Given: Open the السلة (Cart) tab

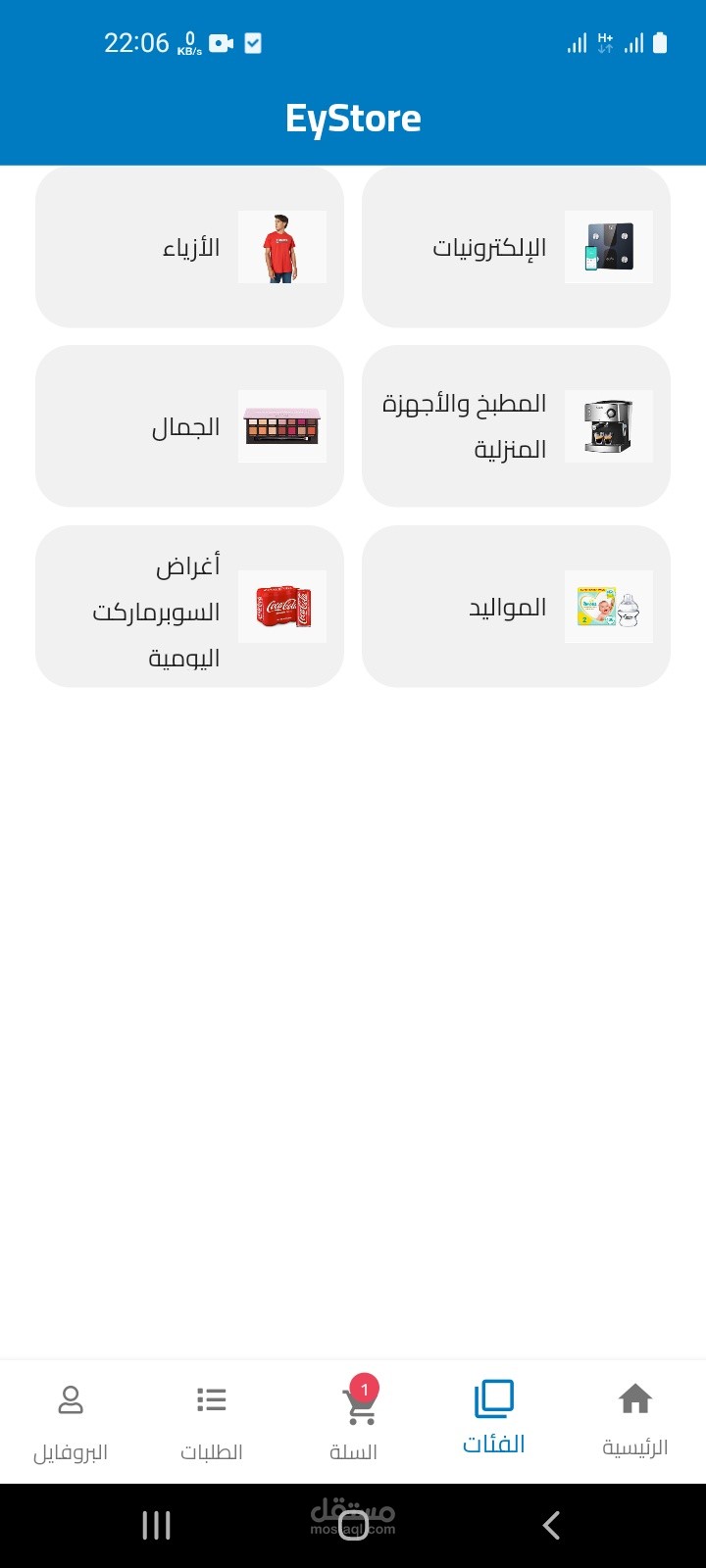Looking at the screenshot, I should [x=354, y=1419].
